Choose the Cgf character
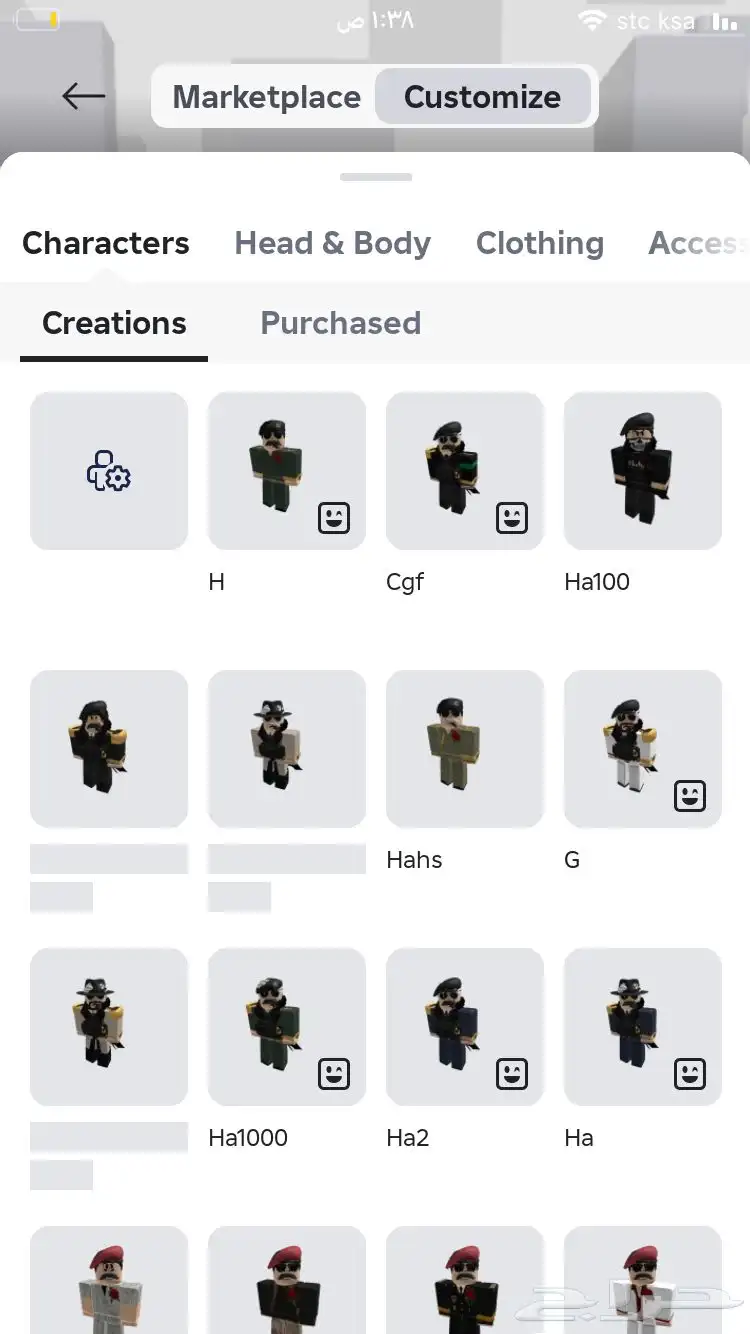The height and width of the screenshot is (1334, 750). 465,471
